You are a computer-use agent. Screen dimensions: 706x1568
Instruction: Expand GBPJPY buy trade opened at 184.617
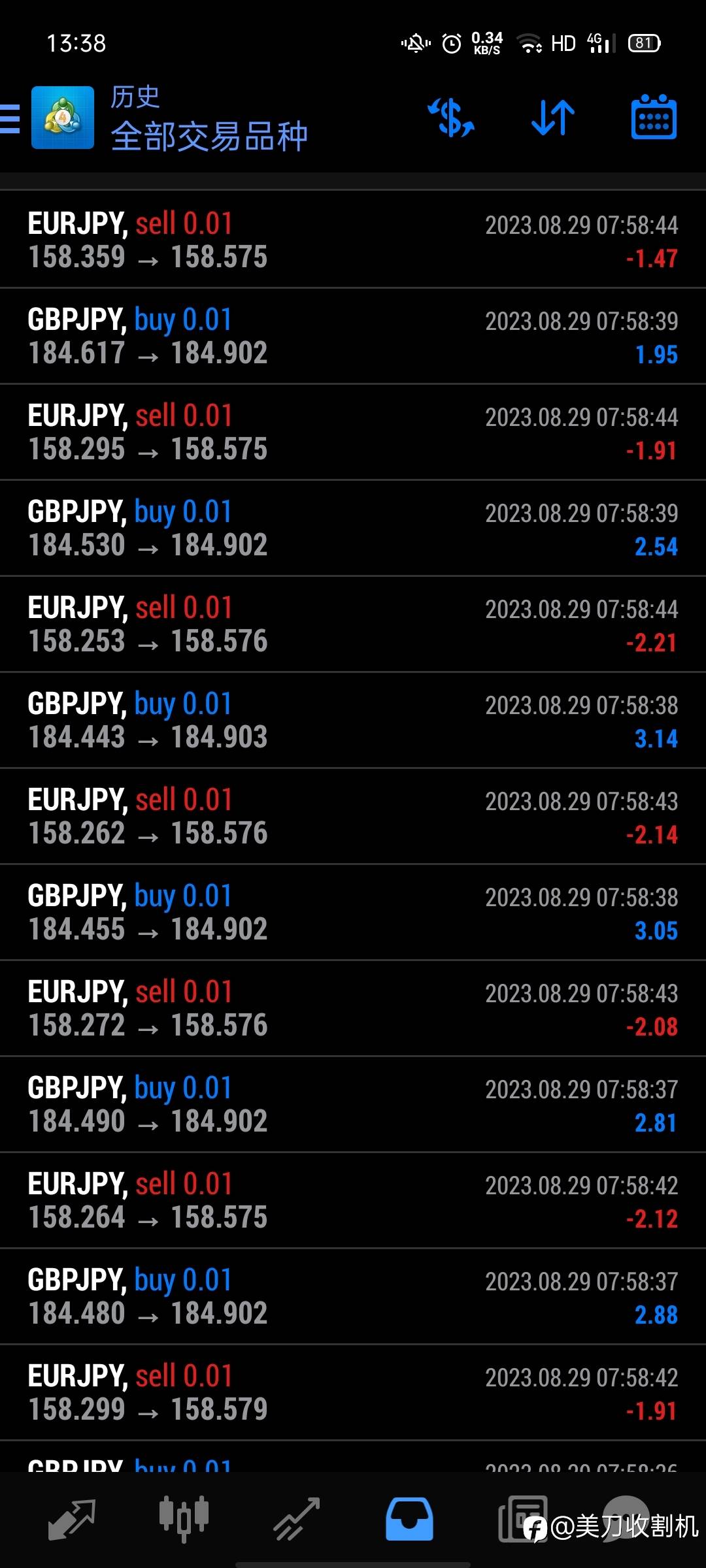click(353, 336)
